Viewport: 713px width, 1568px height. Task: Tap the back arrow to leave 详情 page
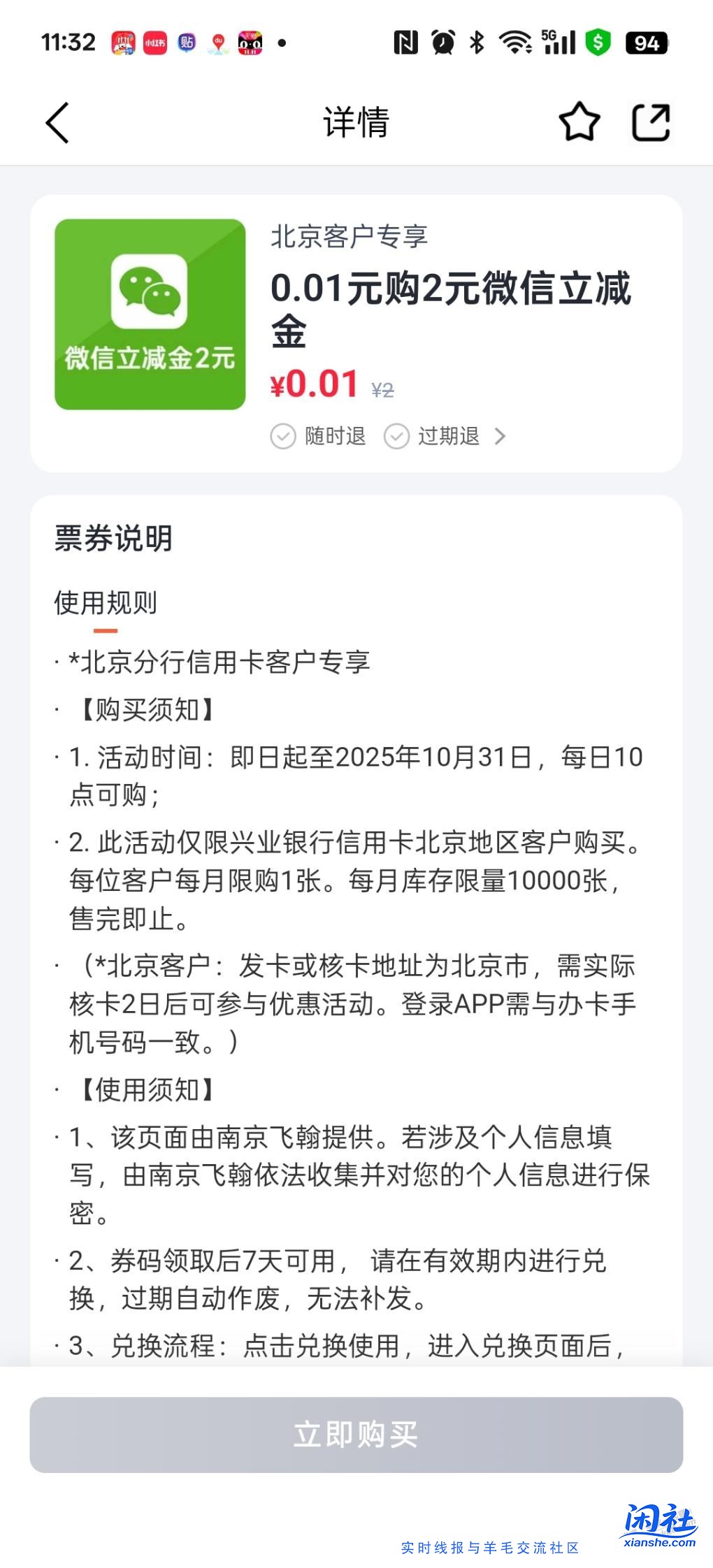(57, 123)
